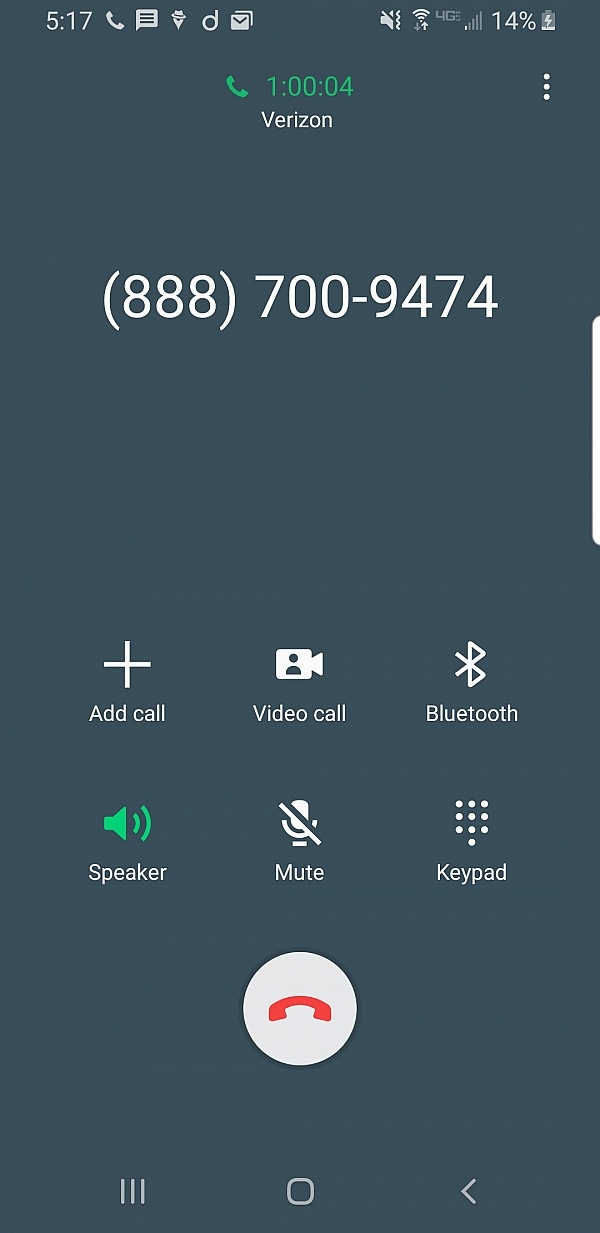Open recent apps from navigation bar
Screen dimensions: 600x1233
[x=132, y=1191]
